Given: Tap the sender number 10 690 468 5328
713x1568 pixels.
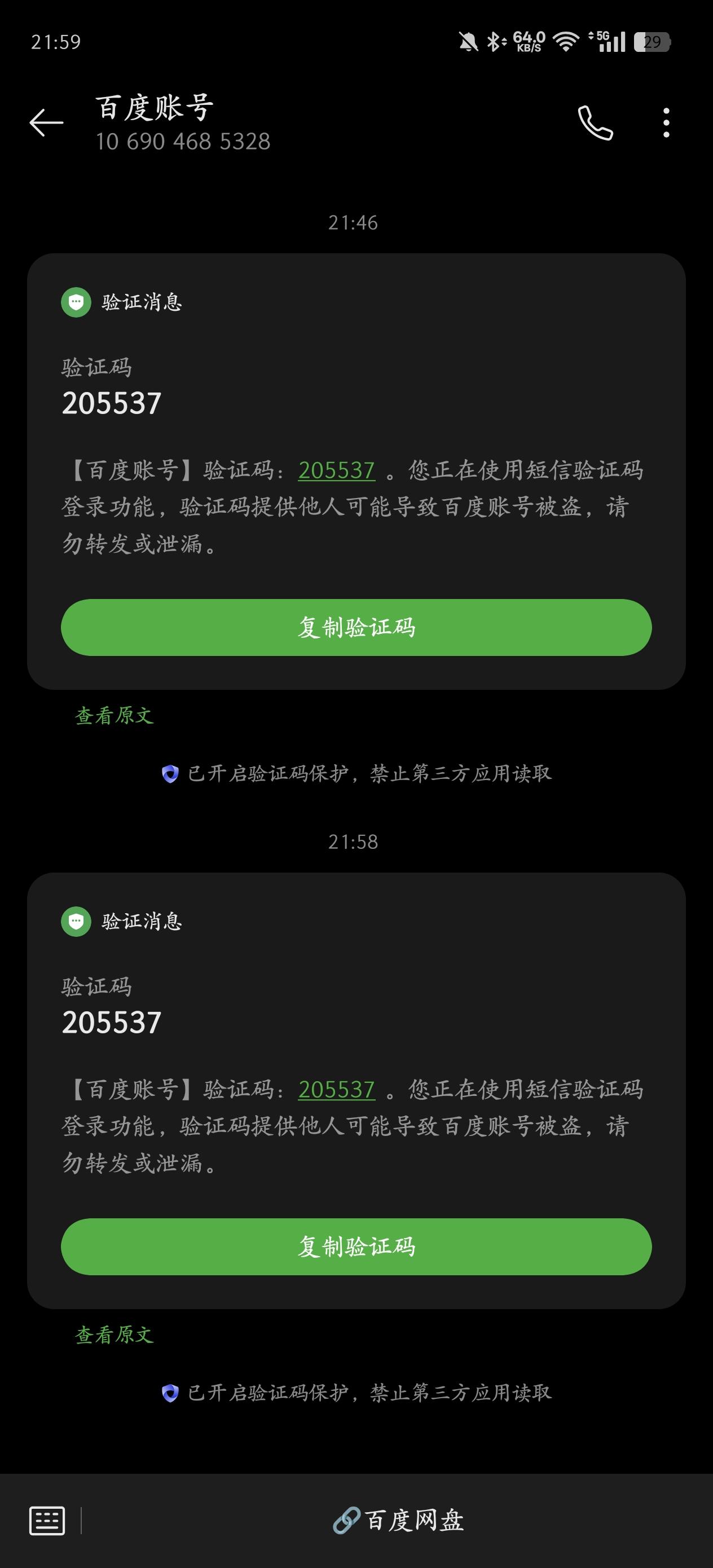Looking at the screenshot, I should coord(183,142).
